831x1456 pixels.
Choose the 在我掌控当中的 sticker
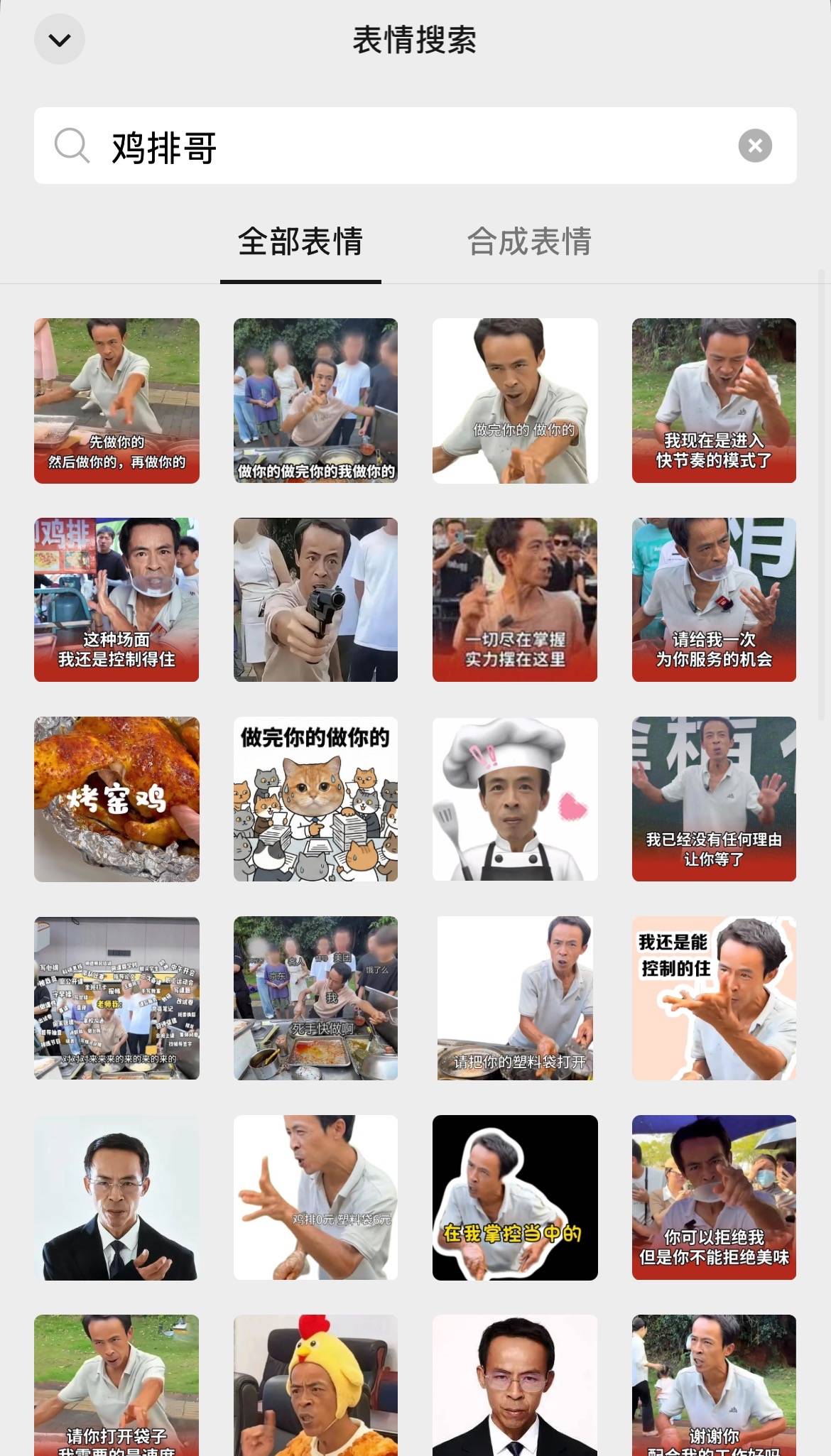pyautogui.click(x=515, y=1197)
